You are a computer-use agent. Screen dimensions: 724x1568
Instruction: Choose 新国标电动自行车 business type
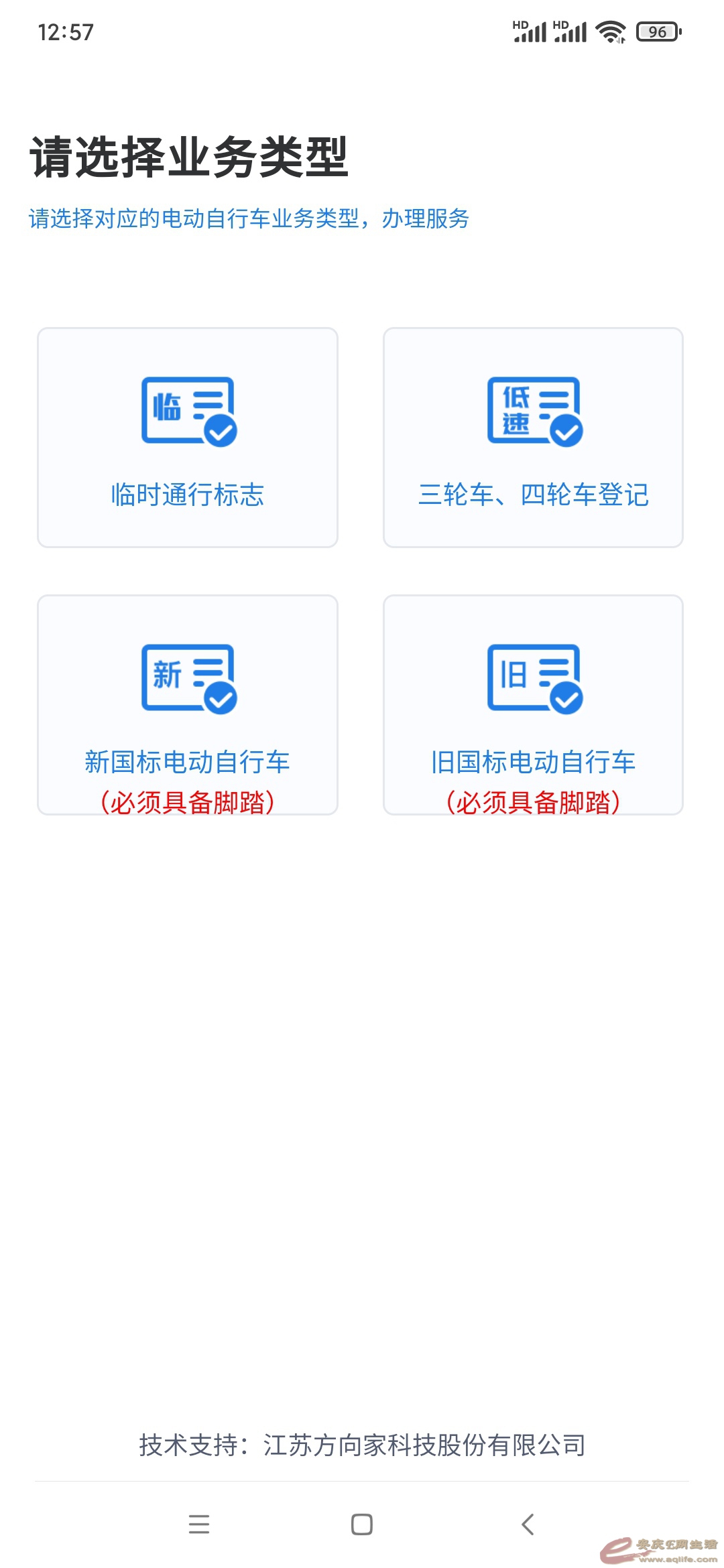click(188, 705)
